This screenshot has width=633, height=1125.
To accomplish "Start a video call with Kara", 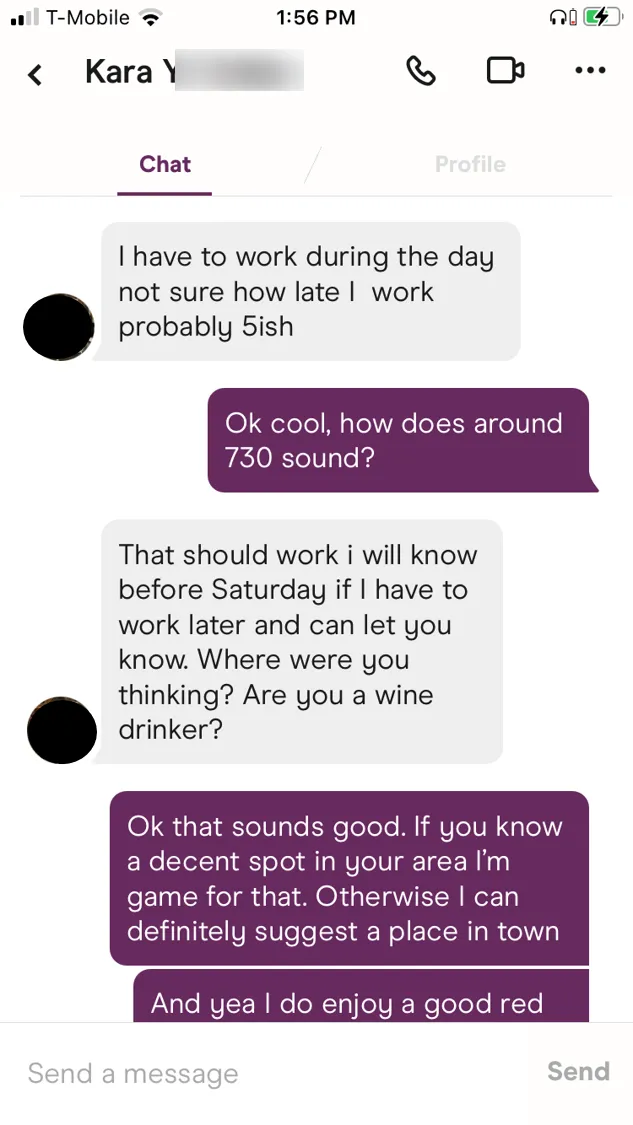I will [505, 71].
